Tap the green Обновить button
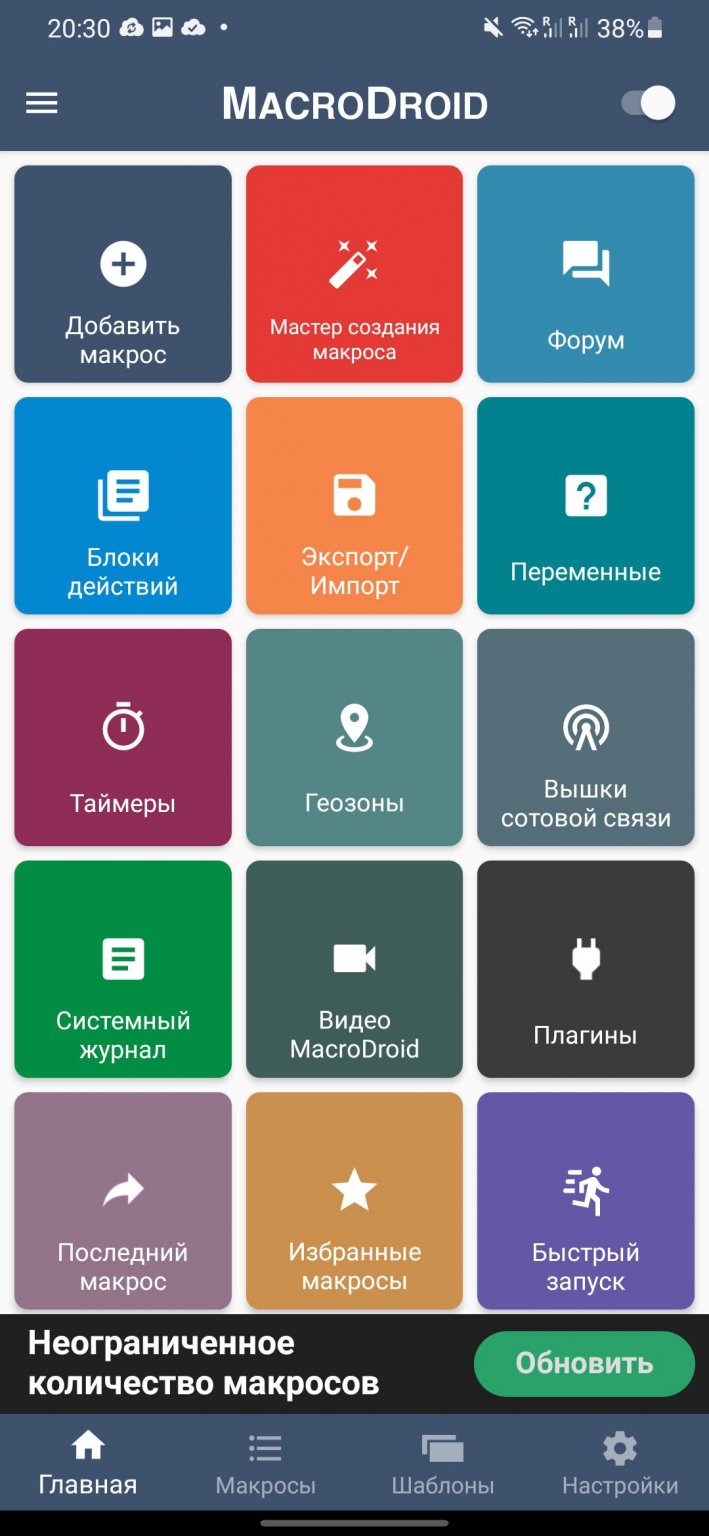 click(x=584, y=1363)
